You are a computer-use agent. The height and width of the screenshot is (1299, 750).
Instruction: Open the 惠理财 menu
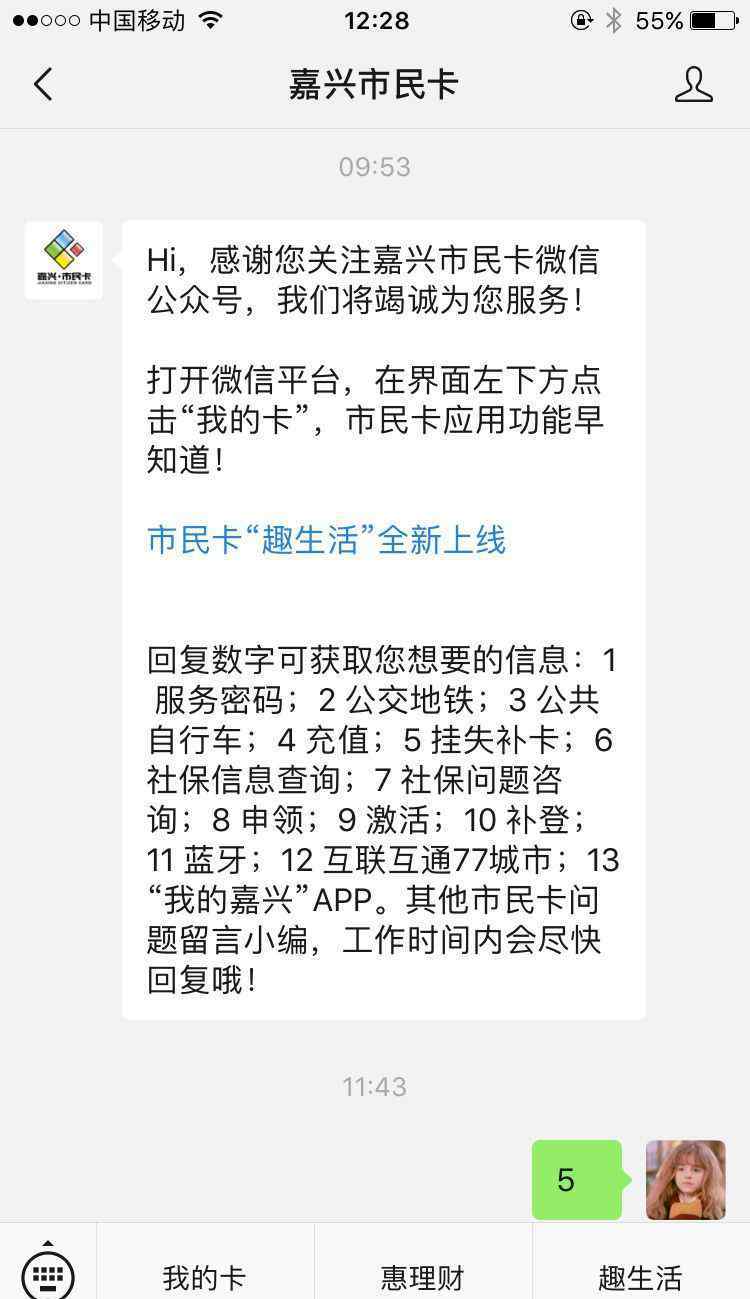[423, 1277]
